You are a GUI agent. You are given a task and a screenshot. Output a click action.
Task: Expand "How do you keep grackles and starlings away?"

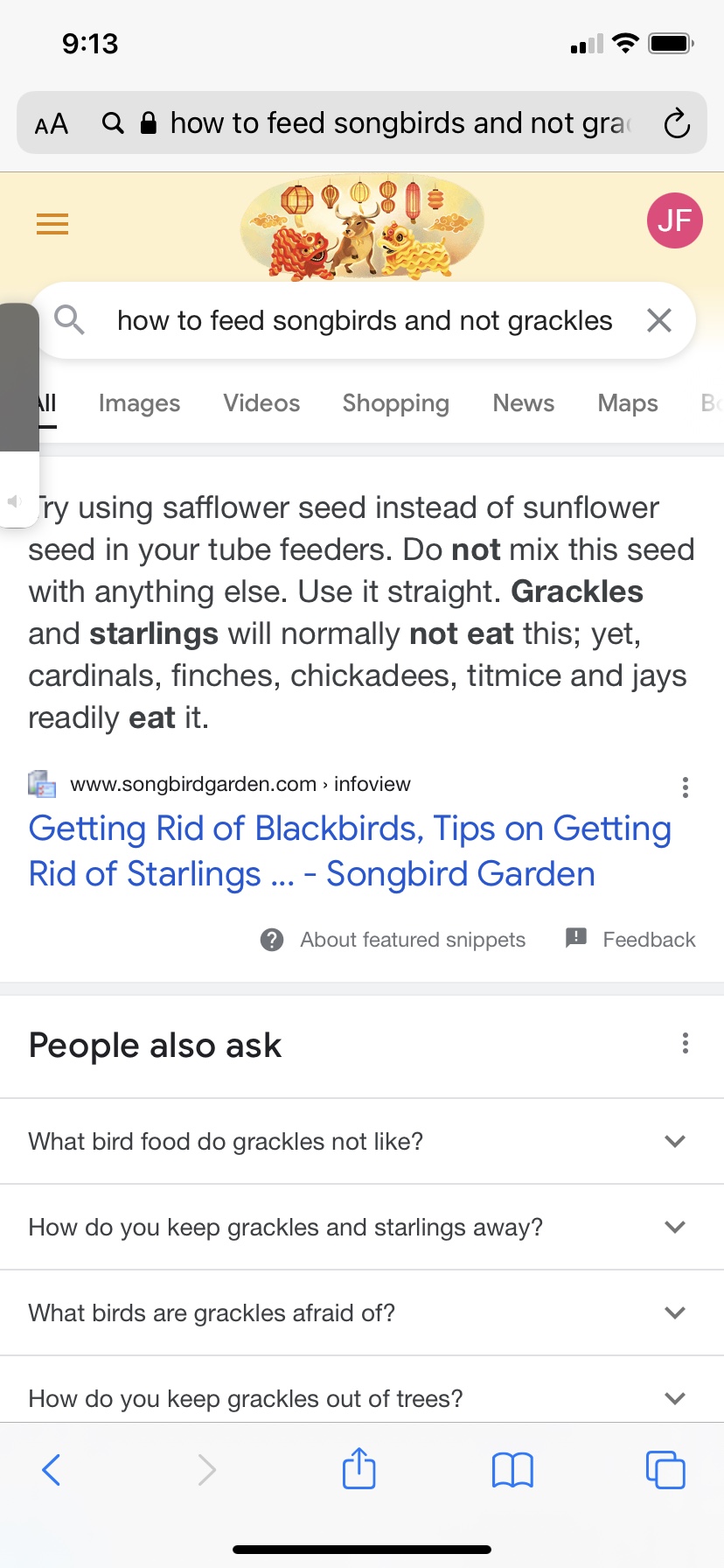[362, 1228]
